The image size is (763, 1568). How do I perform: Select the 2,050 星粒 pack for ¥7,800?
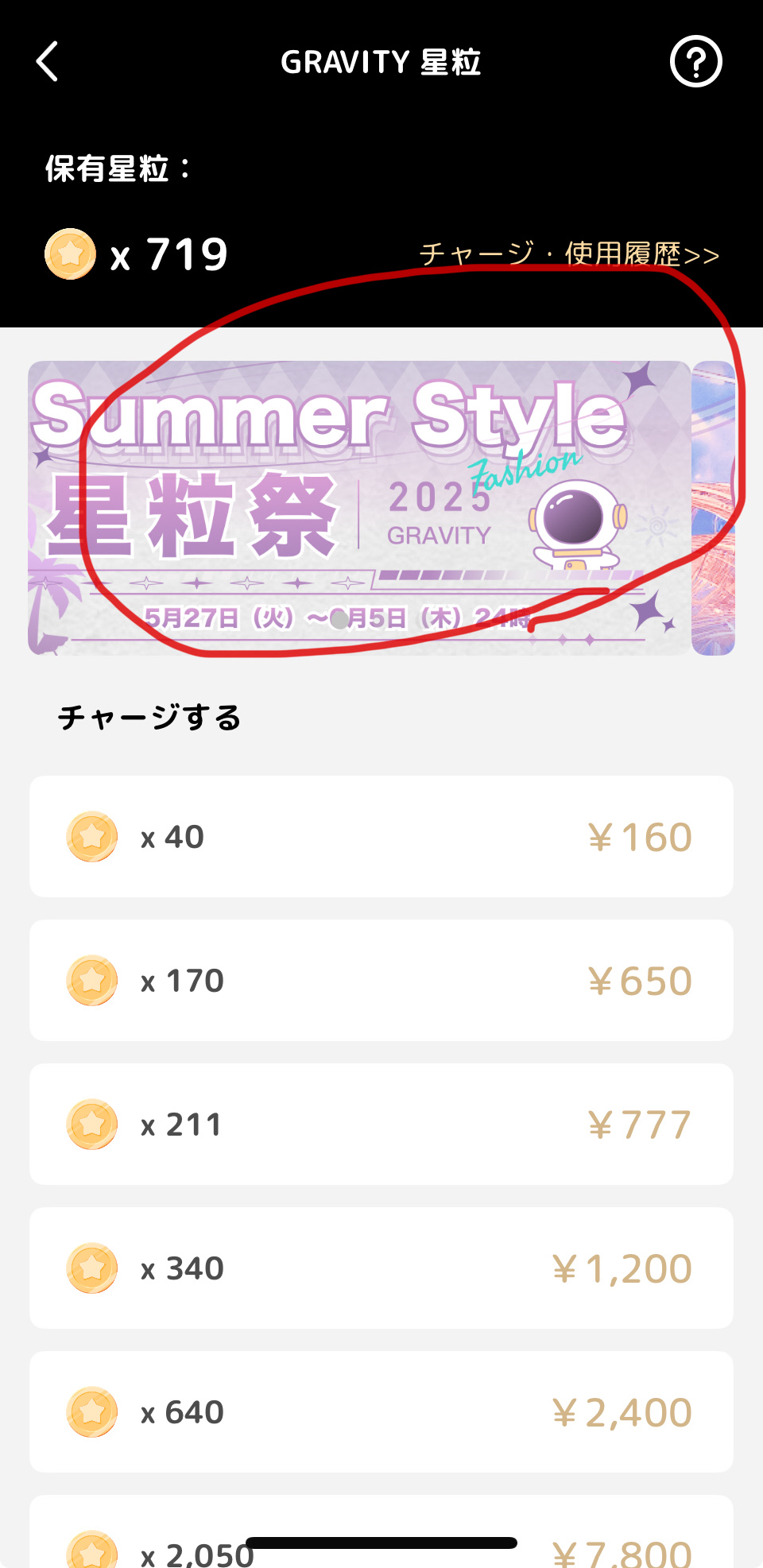pos(381,1531)
